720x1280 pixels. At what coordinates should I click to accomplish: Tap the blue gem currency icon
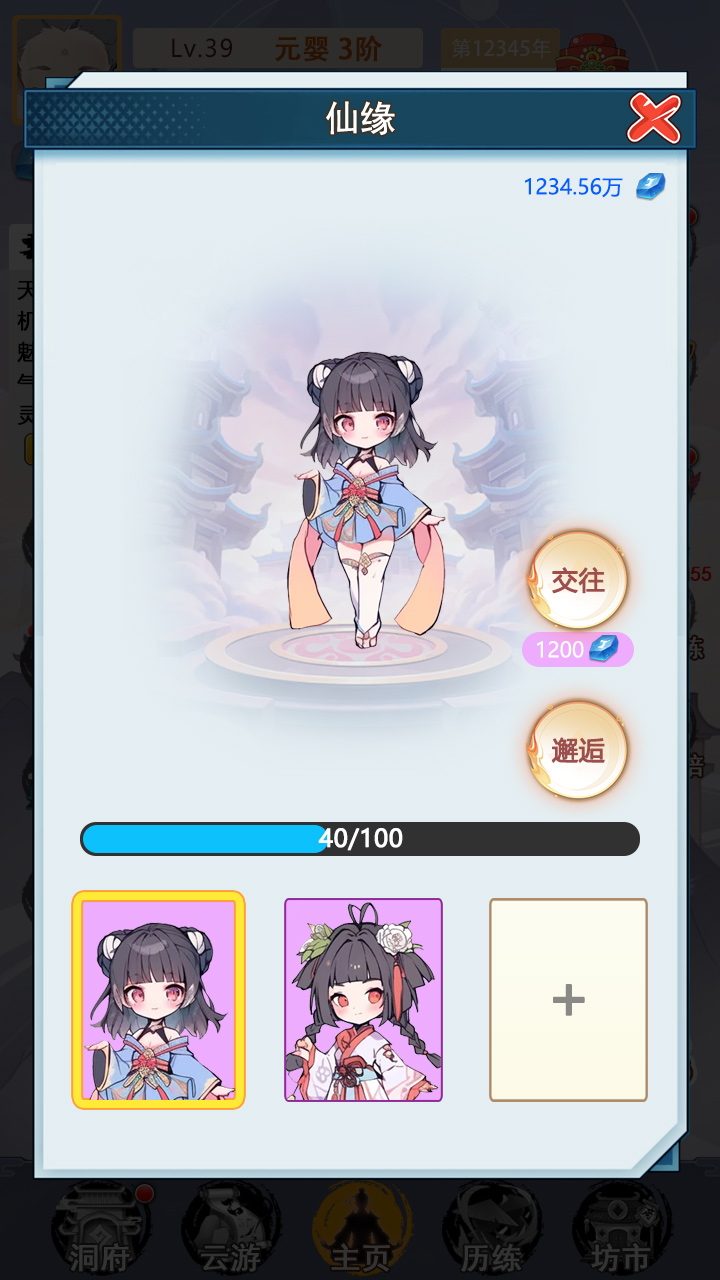click(650, 186)
